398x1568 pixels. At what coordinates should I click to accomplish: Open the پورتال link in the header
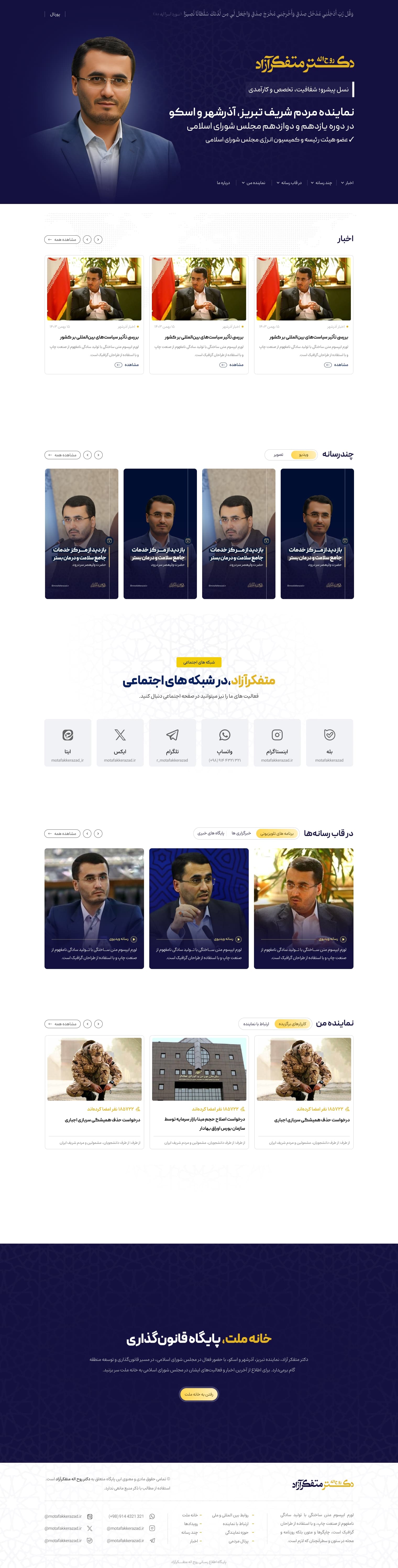(x=55, y=14)
